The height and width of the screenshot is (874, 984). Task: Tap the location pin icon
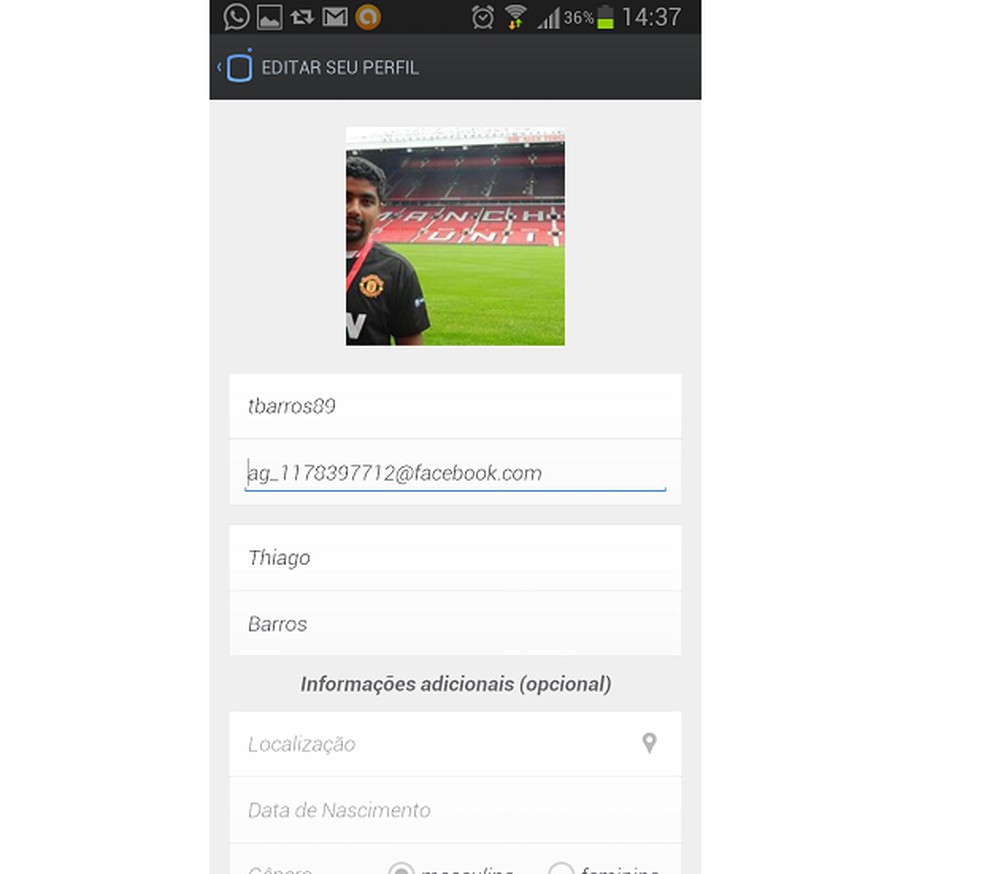coord(649,743)
